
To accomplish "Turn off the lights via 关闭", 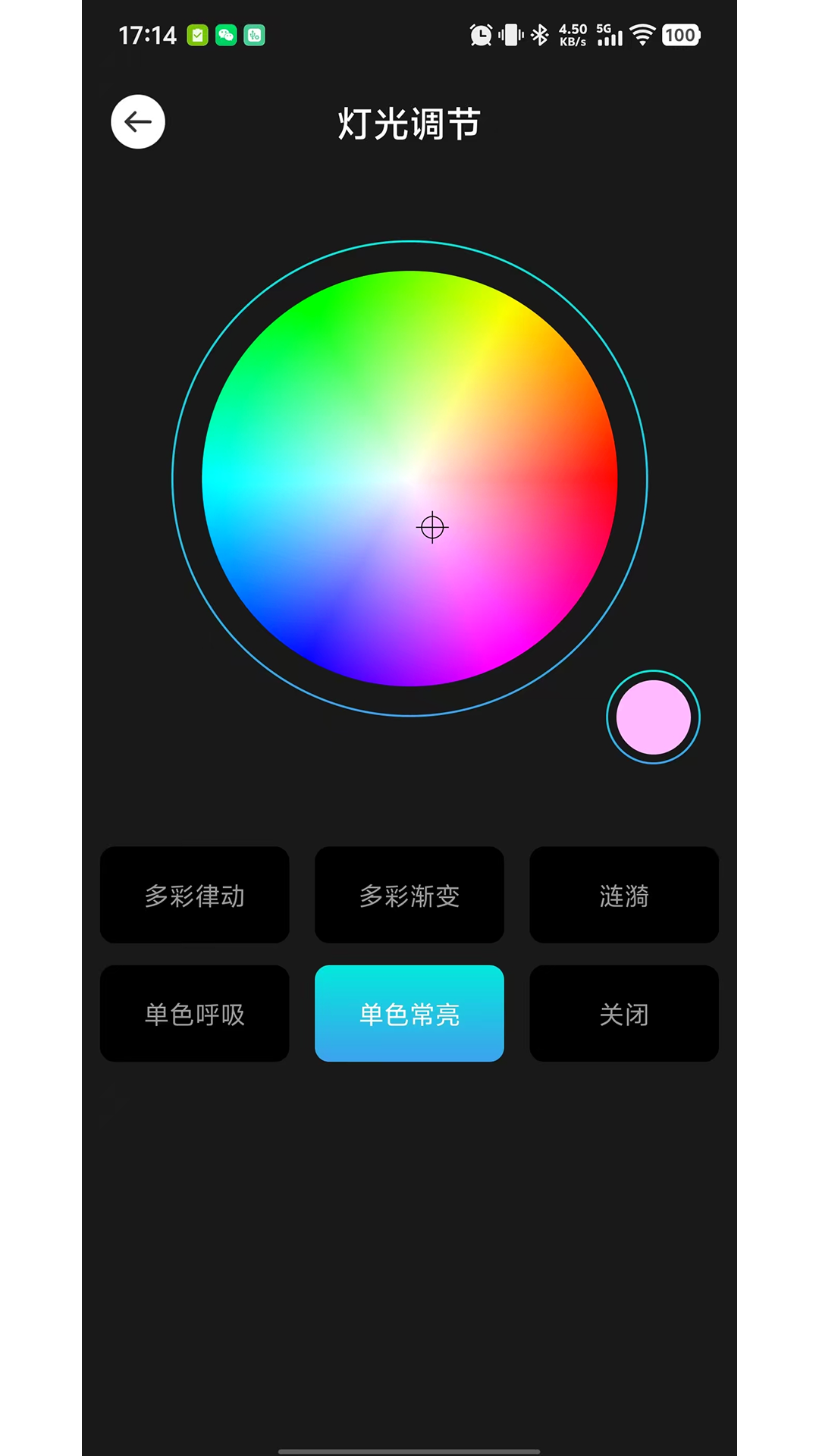I will click(623, 1014).
